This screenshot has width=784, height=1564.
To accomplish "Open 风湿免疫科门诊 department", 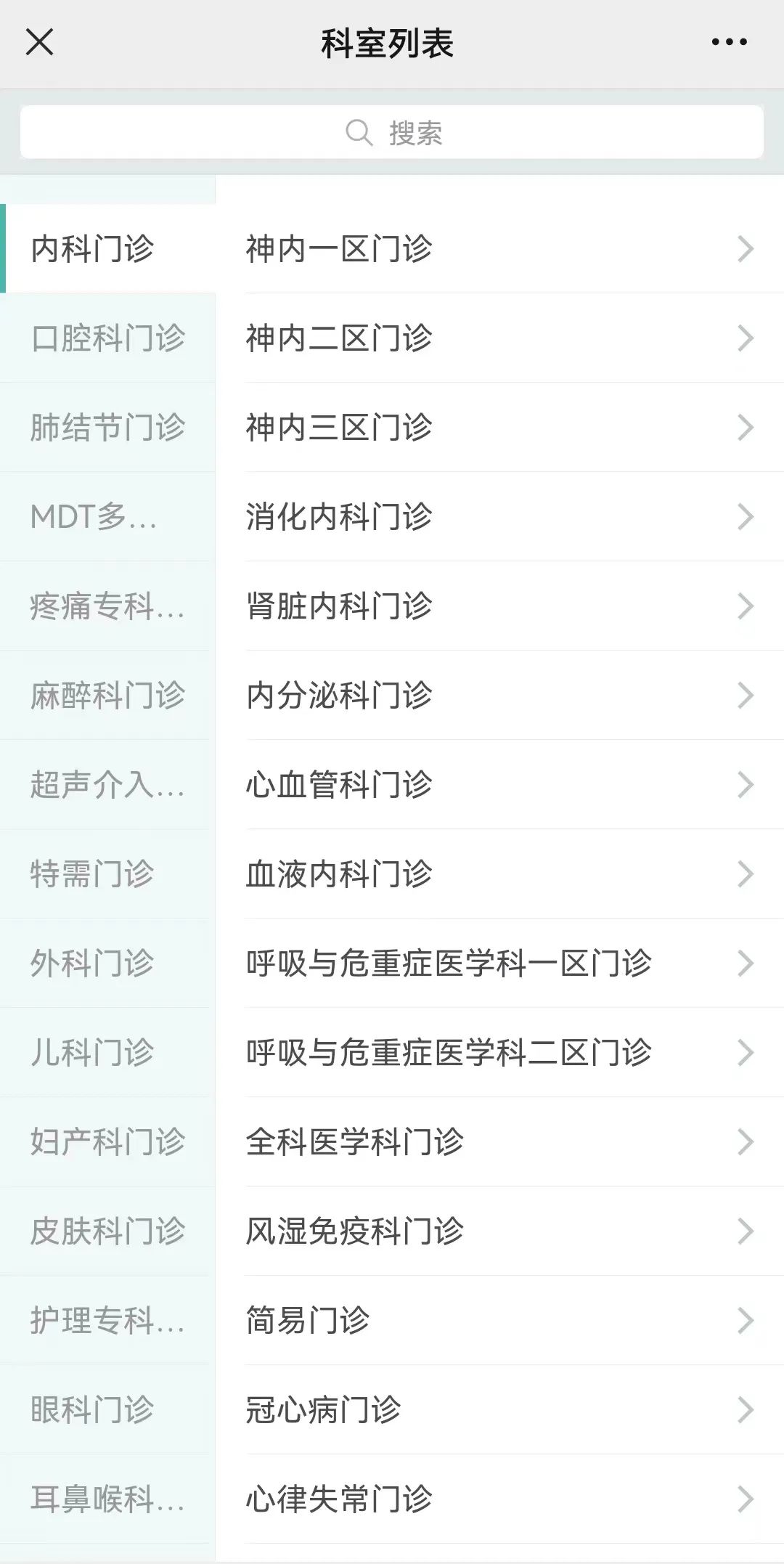I will click(499, 1231).
